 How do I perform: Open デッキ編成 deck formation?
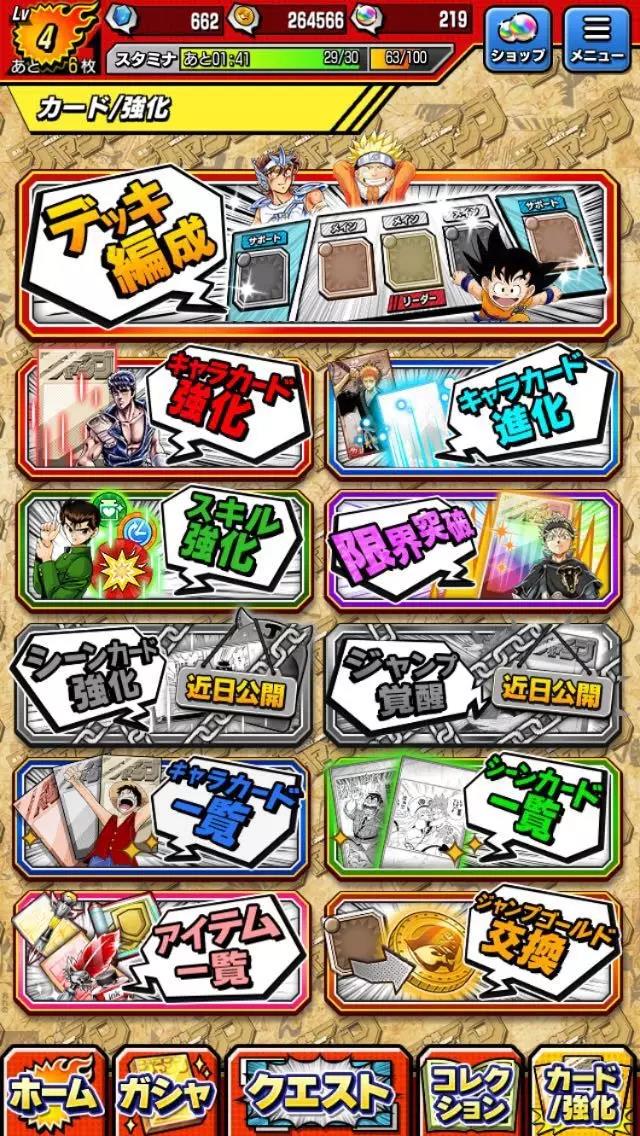pyautogui.click(x=319, y=255)
